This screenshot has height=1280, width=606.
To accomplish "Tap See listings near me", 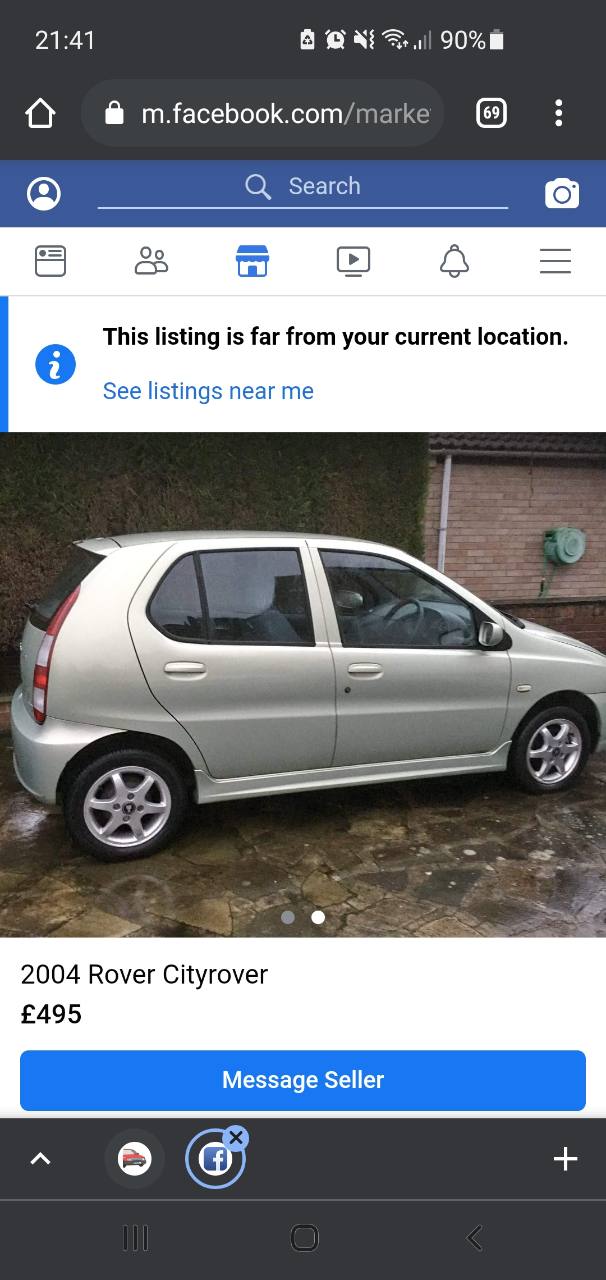I will (208, 391).
